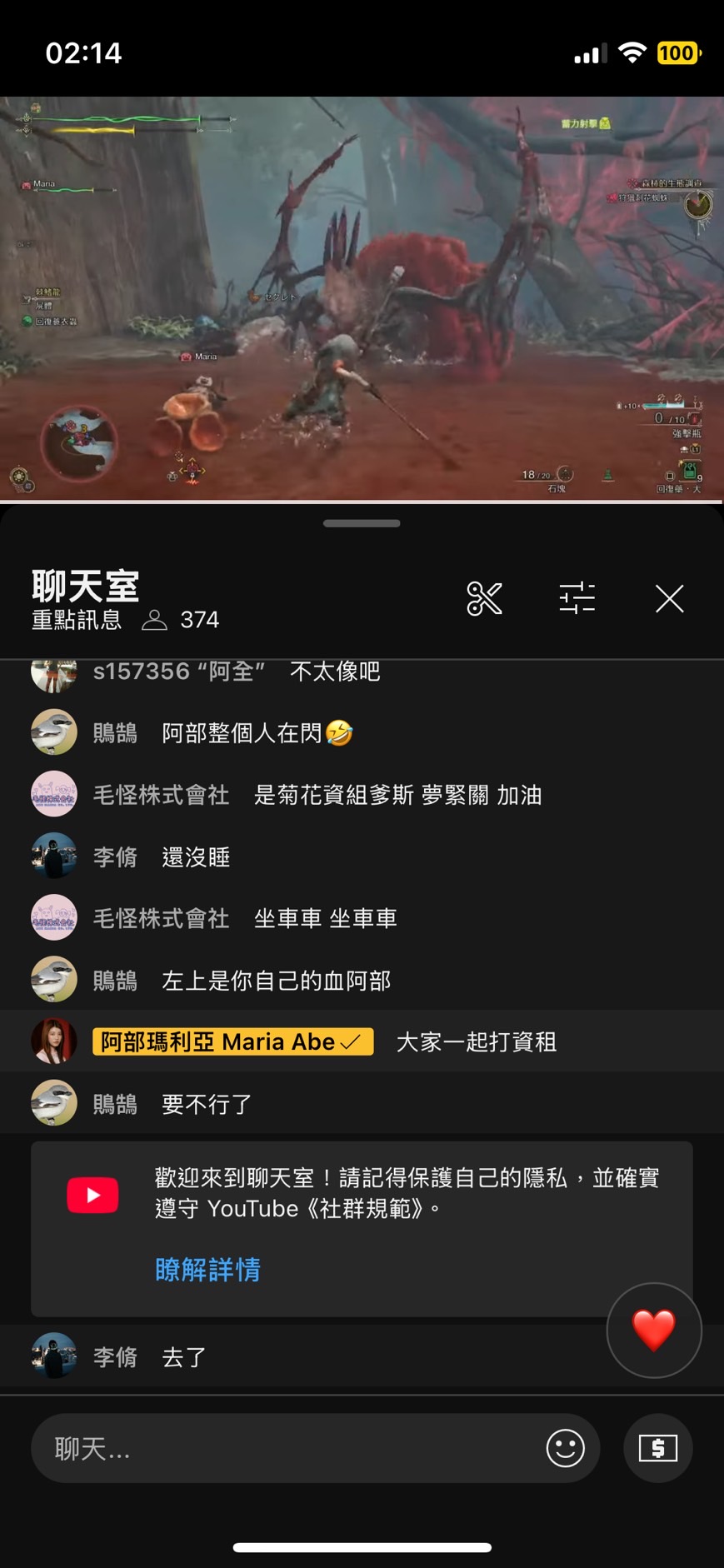Tap the live video player

click(x=362, y=300)
